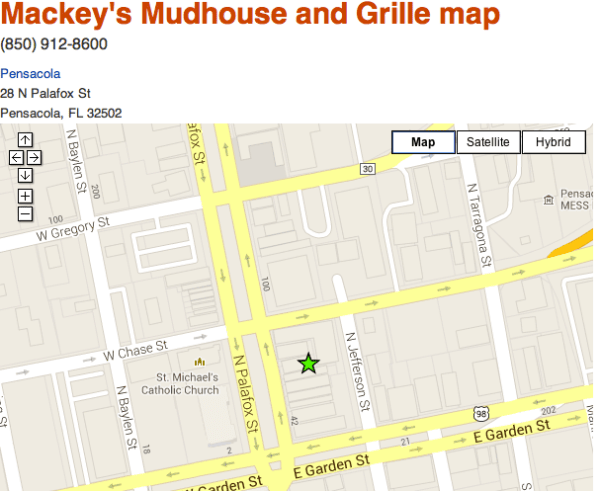This screenshot has width=600, height=491.
Task: Pan the map right with the arrow
Action: [x=34, y=158]
